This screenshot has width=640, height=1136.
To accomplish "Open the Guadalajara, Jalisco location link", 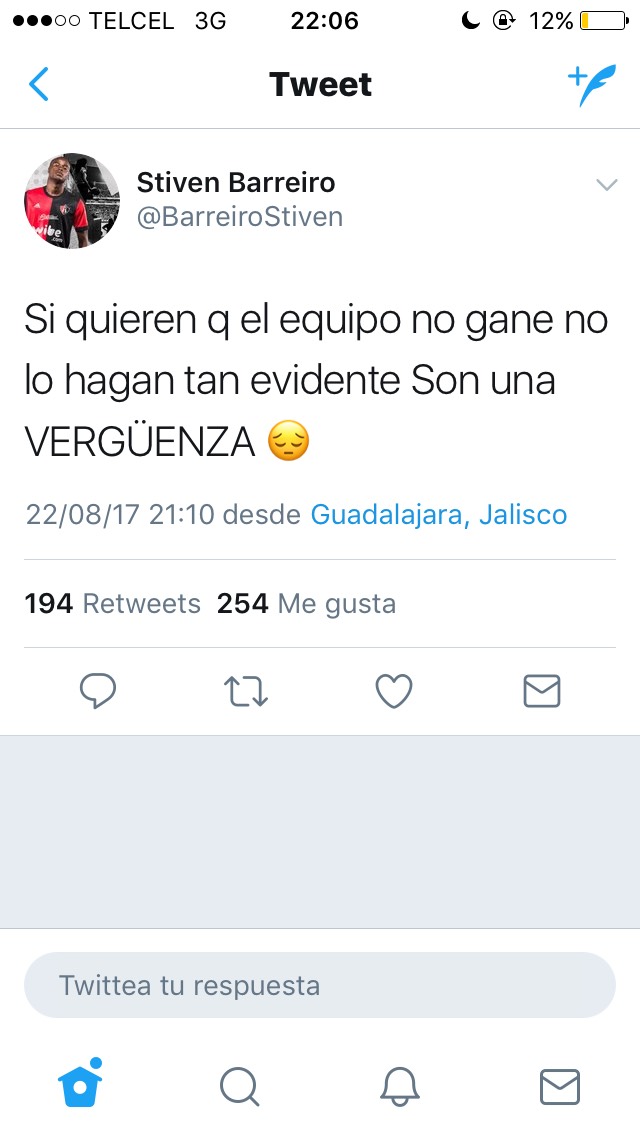I will (439, 514).
